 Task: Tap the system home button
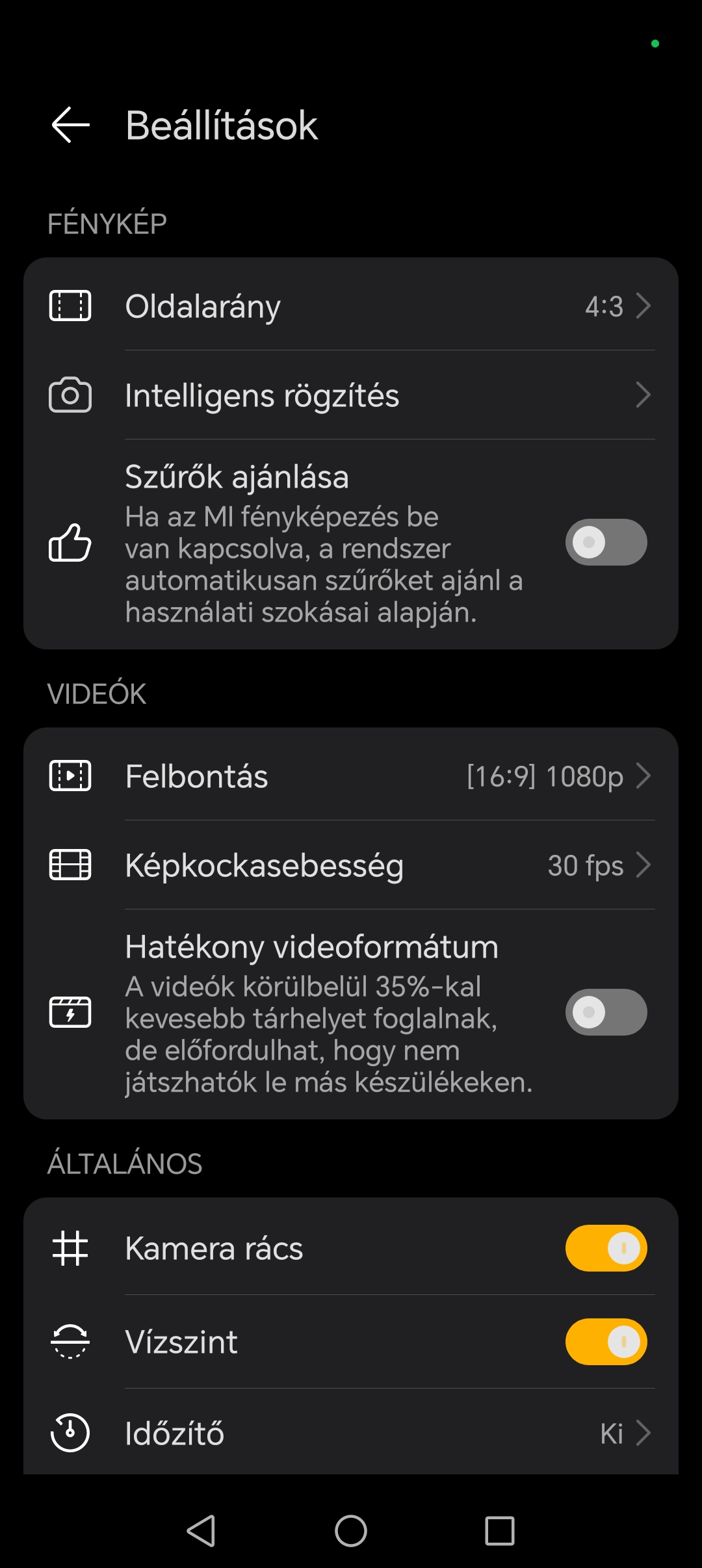(351, 1531)
